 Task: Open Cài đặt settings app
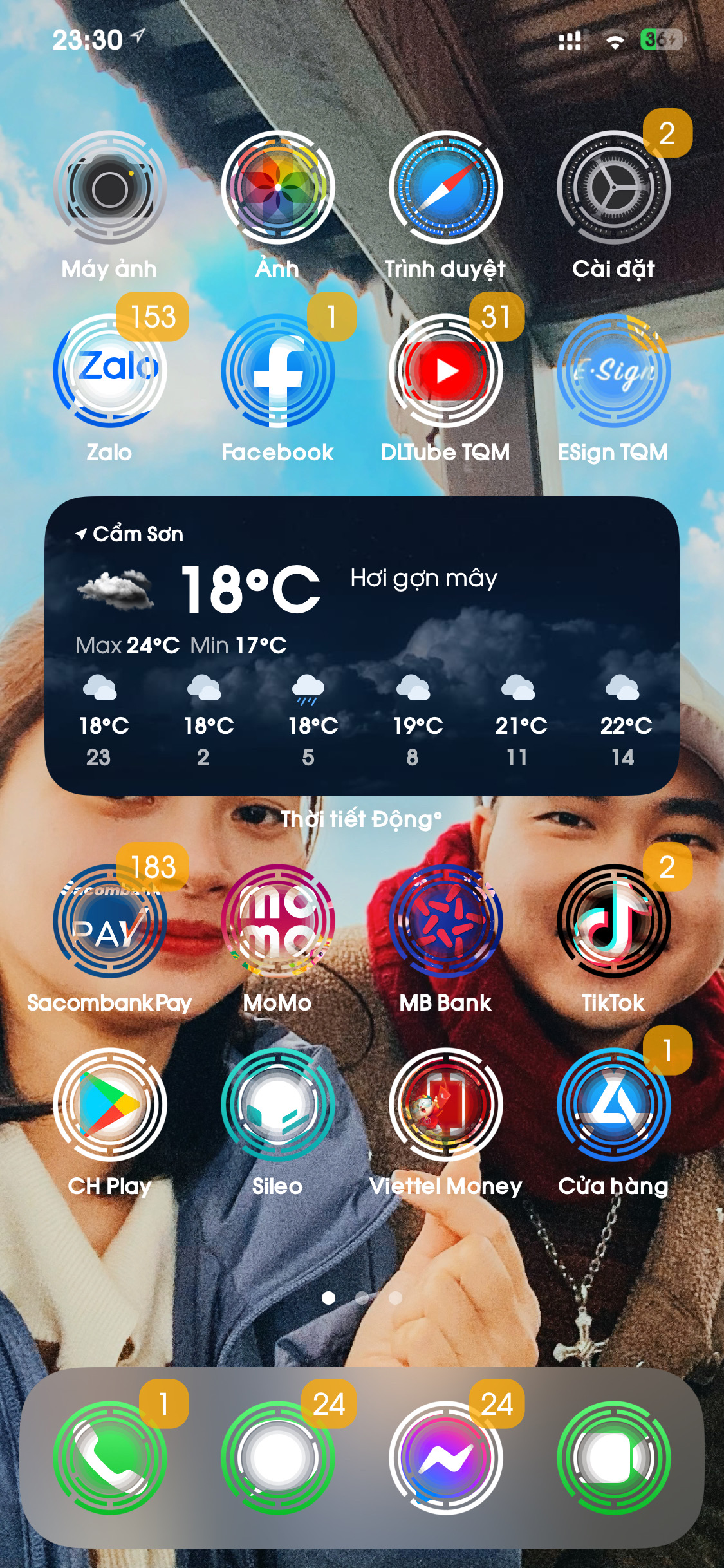tap(613, 189)
